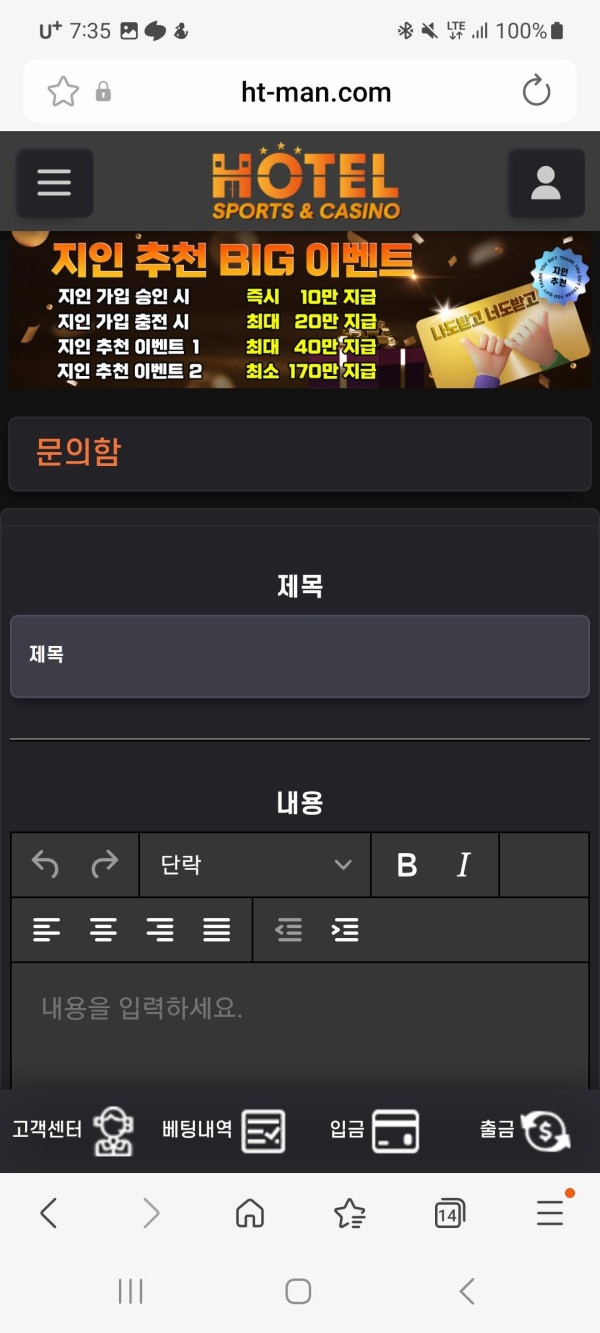Align text to the left
This screenshot has width=600, height=1333.
click(x=46, y=930)
